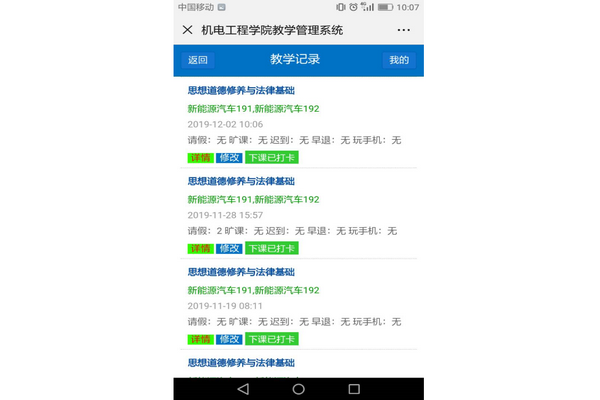Open 详情 for the 2019-11-19 08:11 record

(199, 339)
